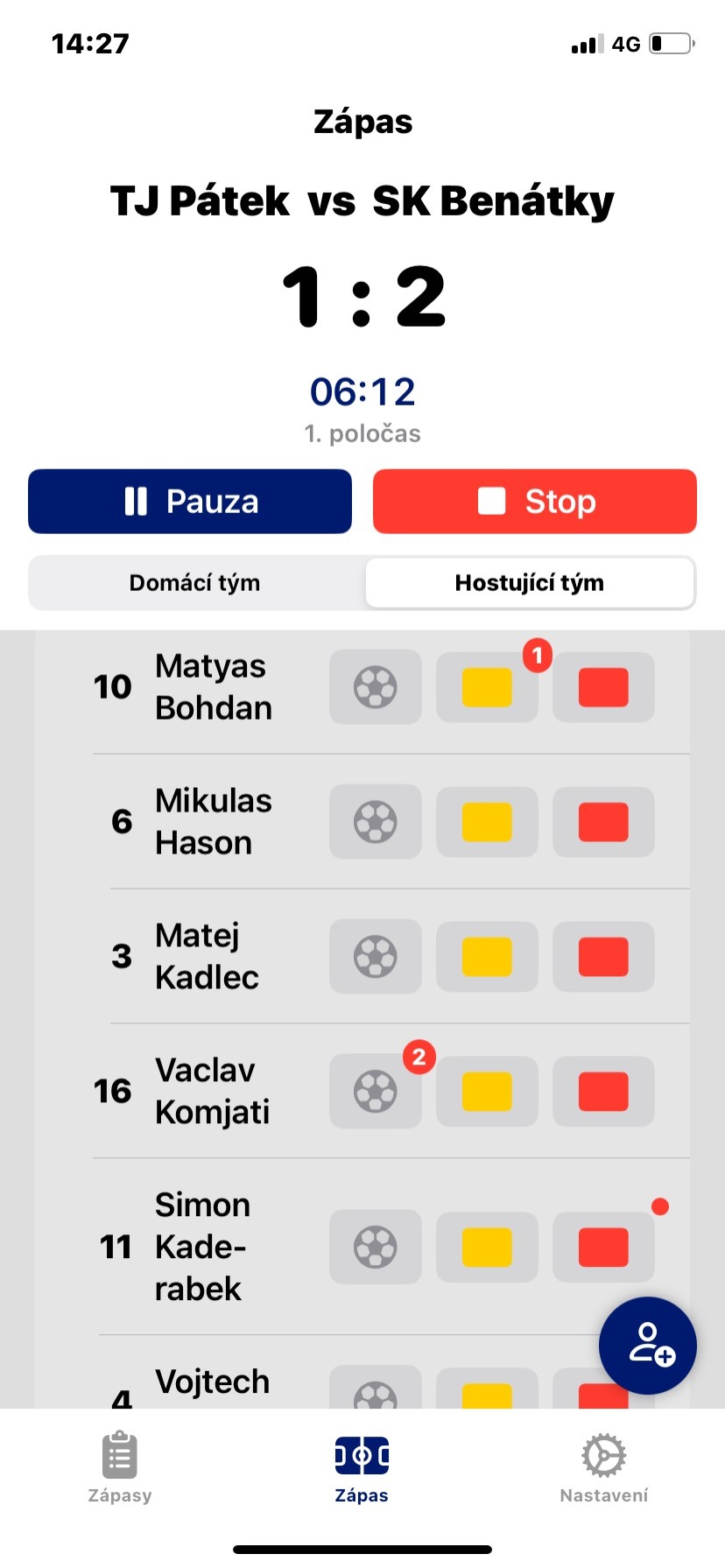The width and height of the screenshot is (725, 1568).
Task: Show Mikulas Hason a yellow card
Action: tap(487, 822)
